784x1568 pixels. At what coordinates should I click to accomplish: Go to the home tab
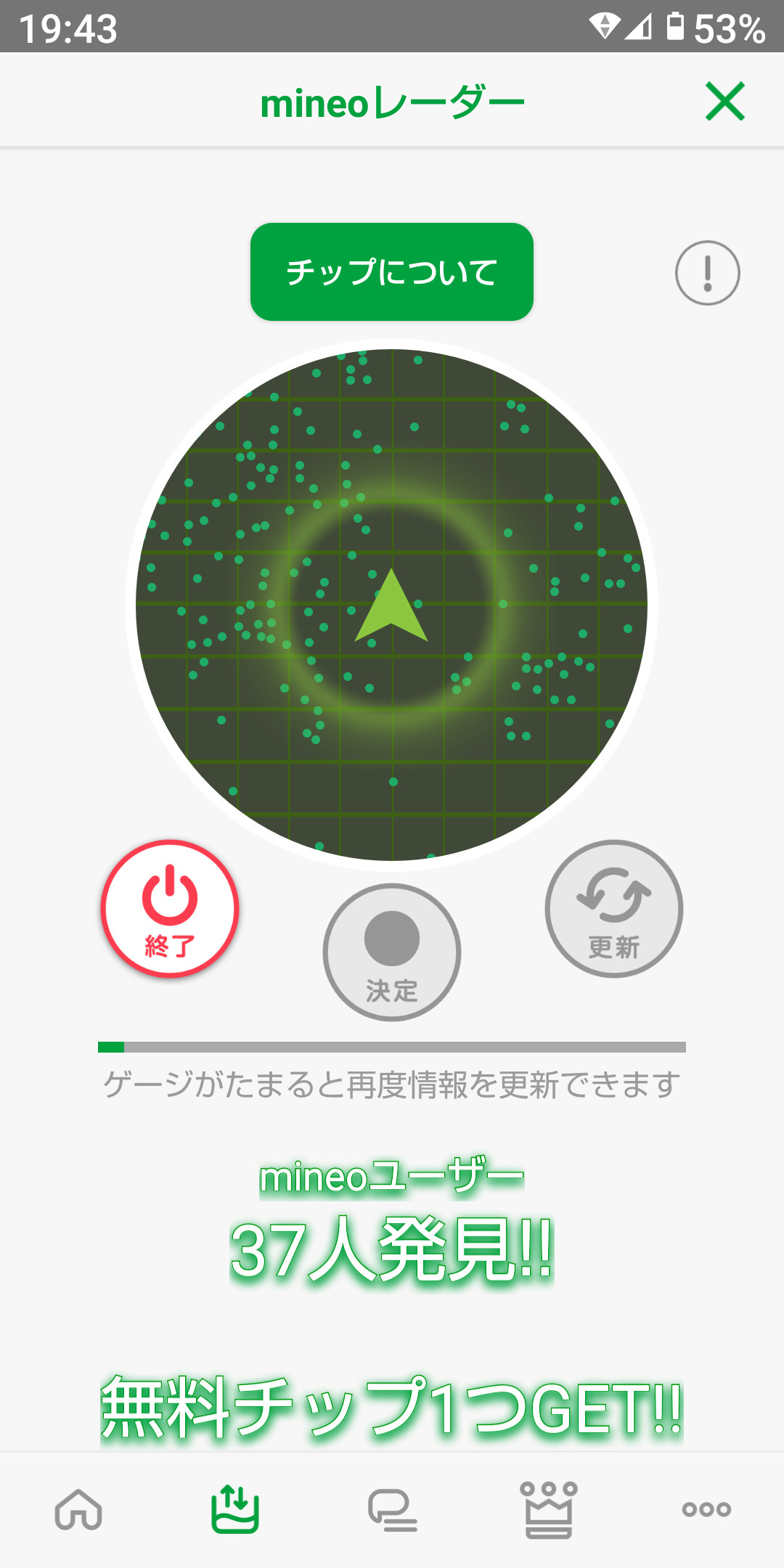point(78,1510)
